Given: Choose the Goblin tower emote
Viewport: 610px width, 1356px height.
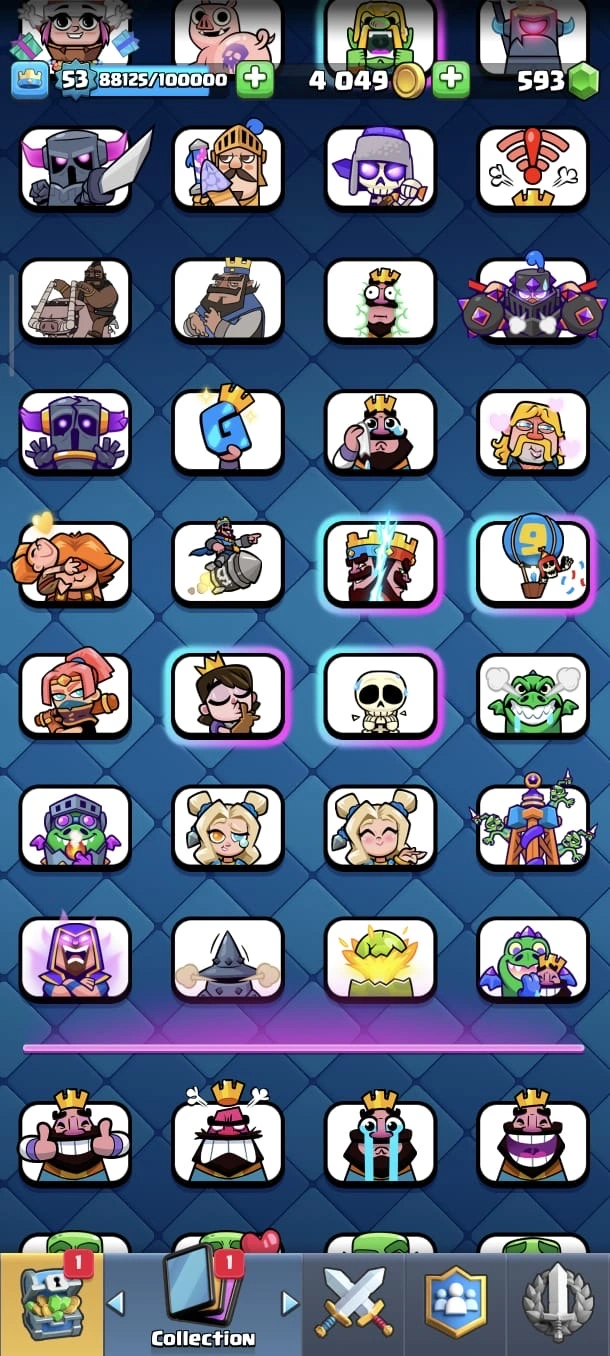Looking at the screenshot, I should tap(533, 827).
